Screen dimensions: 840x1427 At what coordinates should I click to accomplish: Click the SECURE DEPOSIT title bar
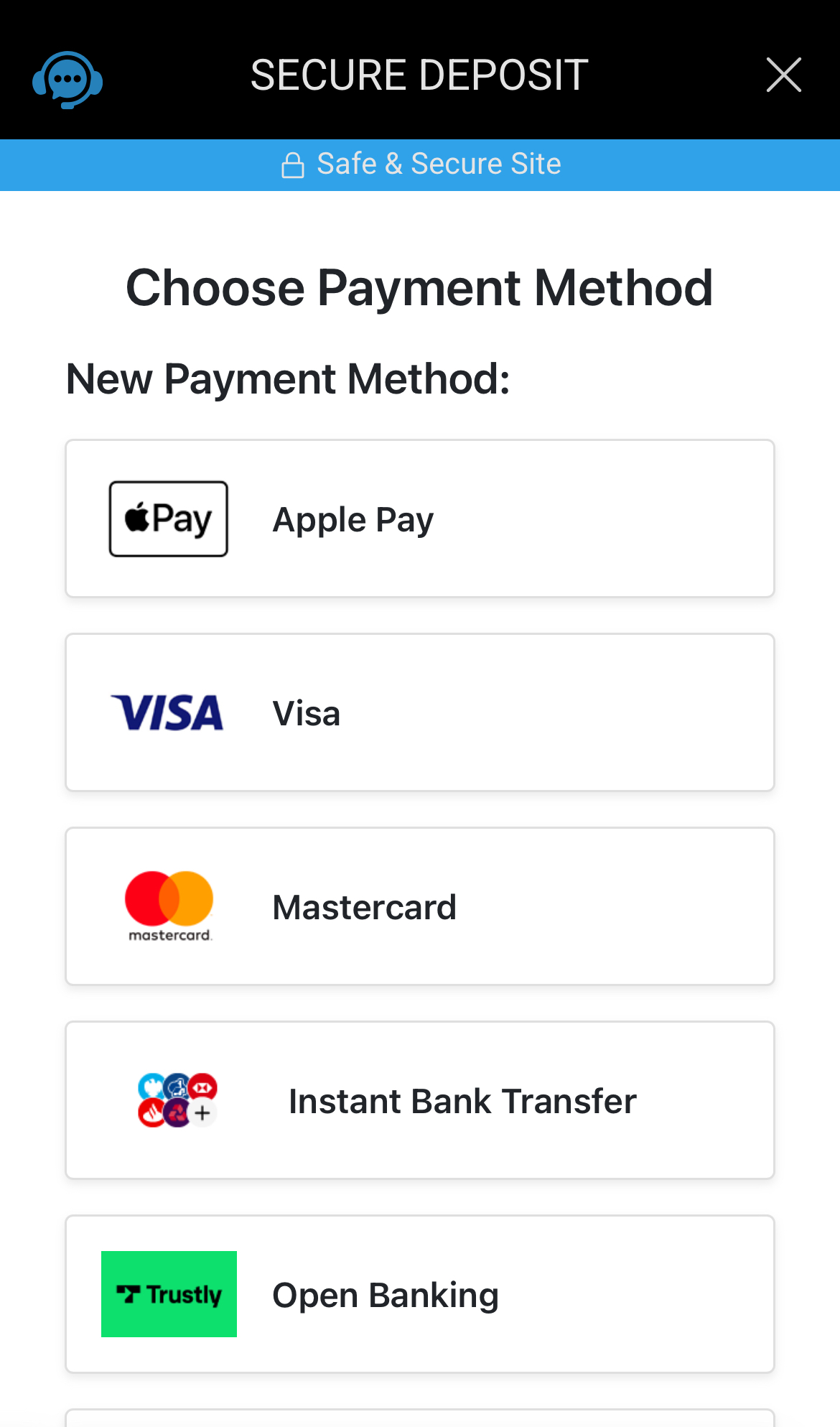[x=419, y=74]
